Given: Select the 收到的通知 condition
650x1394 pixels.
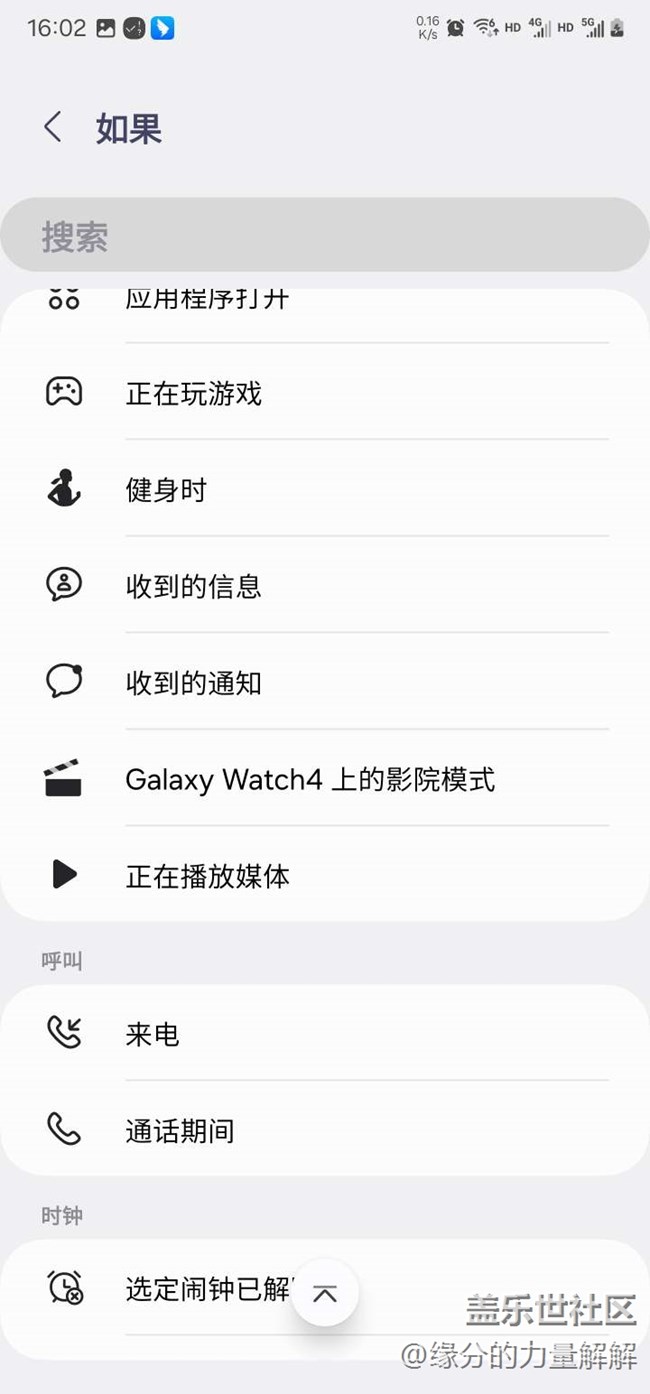Looking at the screenshot, I should (x=324, y=683).
